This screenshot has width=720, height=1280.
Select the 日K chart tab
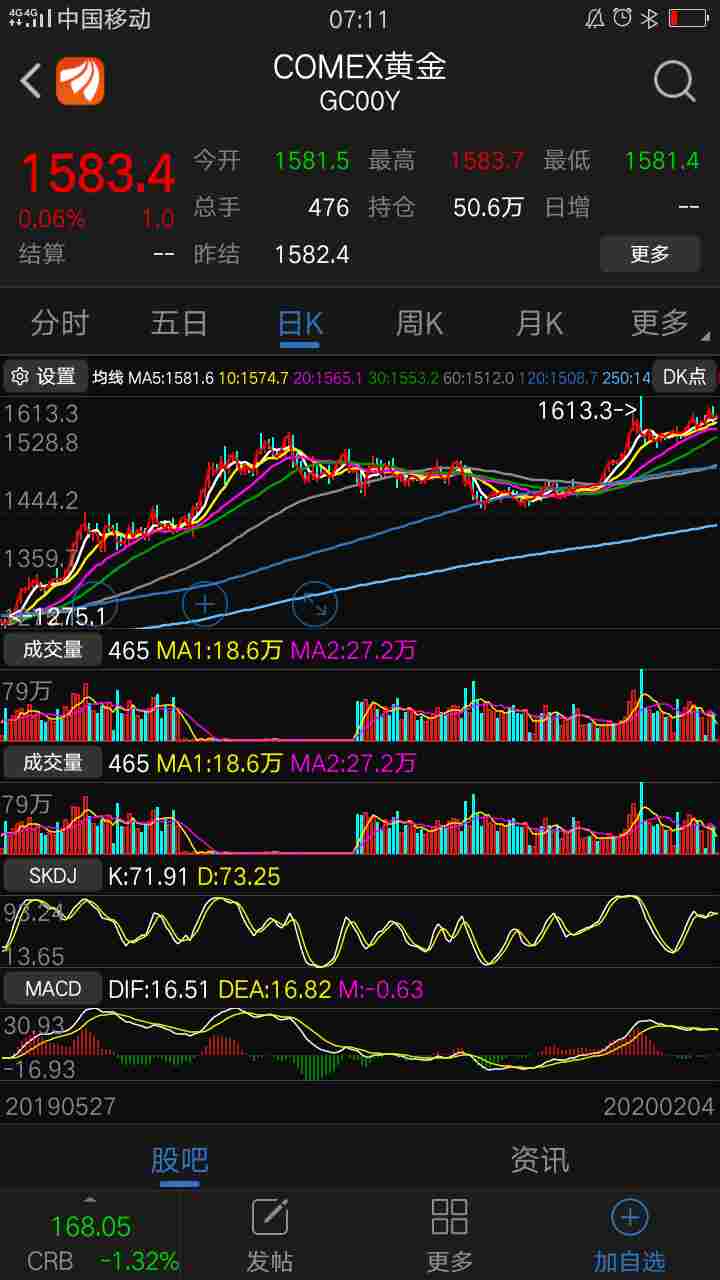pos(300,323)
